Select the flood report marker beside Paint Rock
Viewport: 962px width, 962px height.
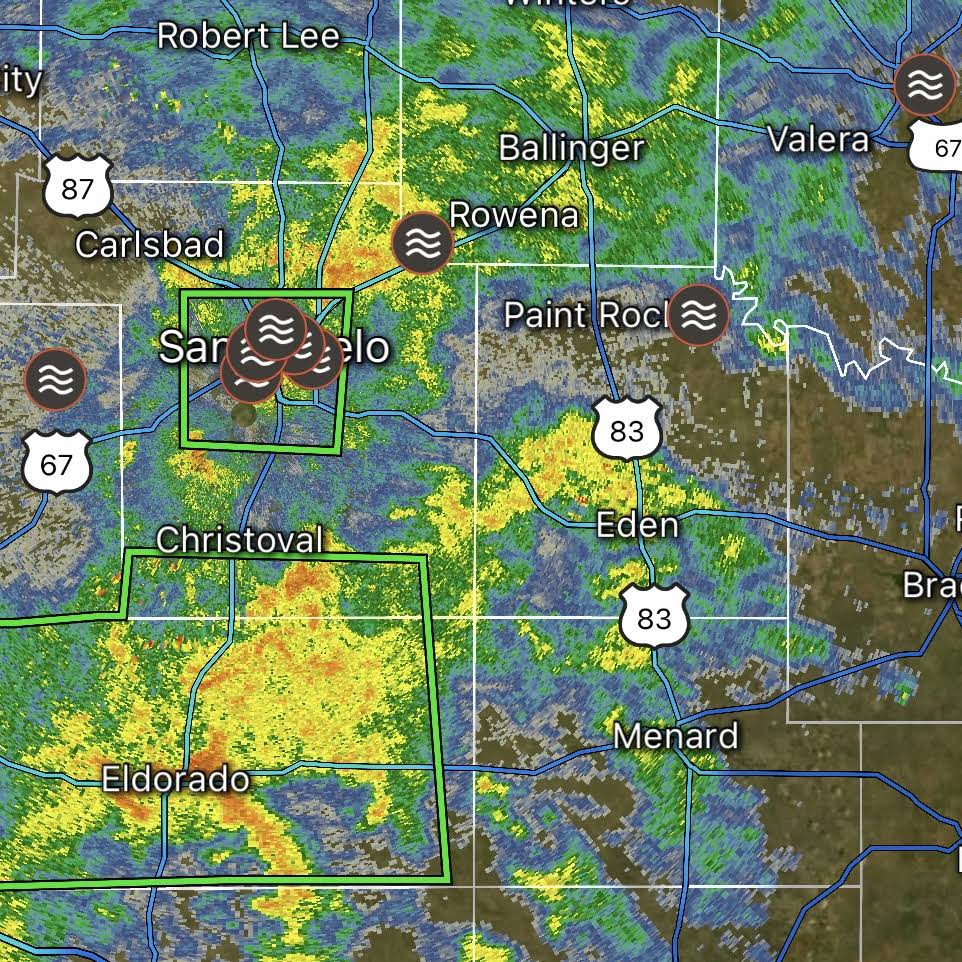(x=699, y=316)
